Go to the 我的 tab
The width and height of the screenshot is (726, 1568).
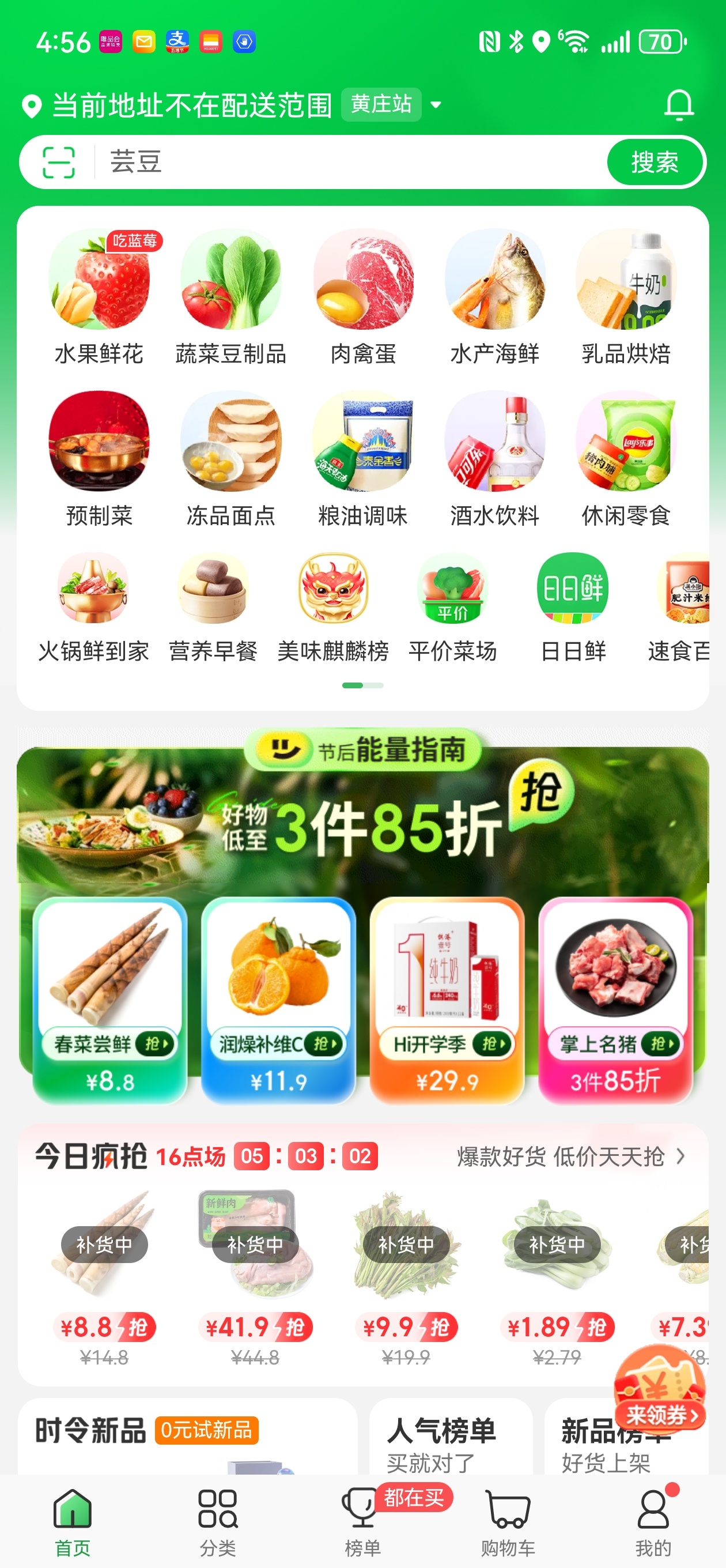(653, 1522)
